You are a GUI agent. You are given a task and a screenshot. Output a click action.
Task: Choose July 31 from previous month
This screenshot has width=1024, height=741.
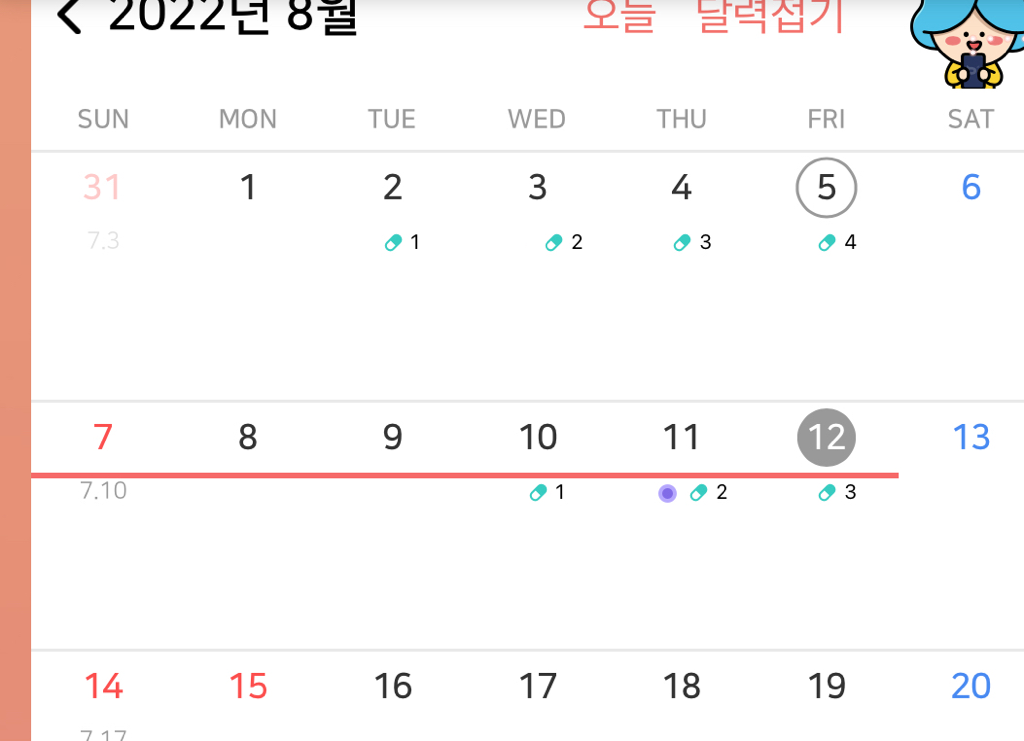click(x=103, y=188)
